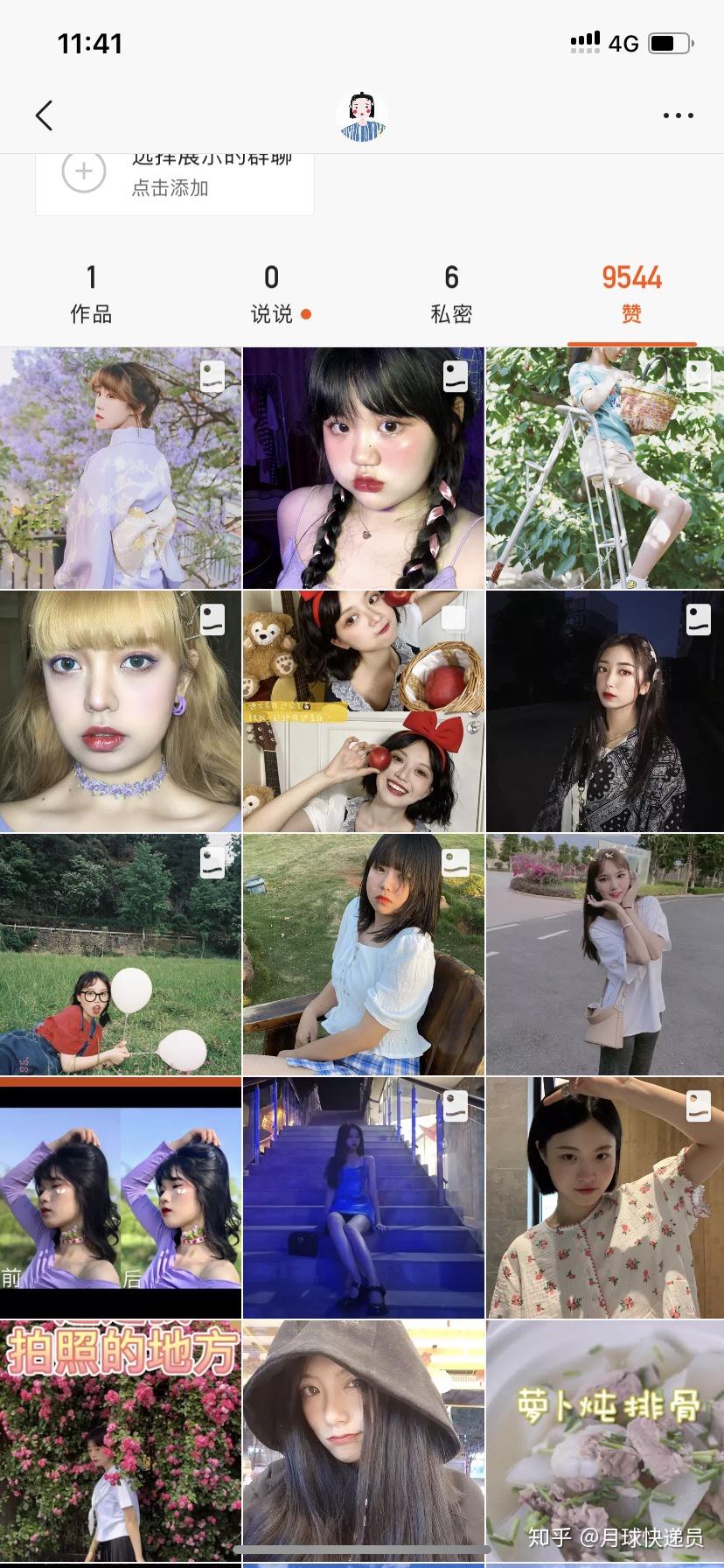Switch to the 说说 tab
This screenshot has height=1568, width=724.
(x=272, y=295)
